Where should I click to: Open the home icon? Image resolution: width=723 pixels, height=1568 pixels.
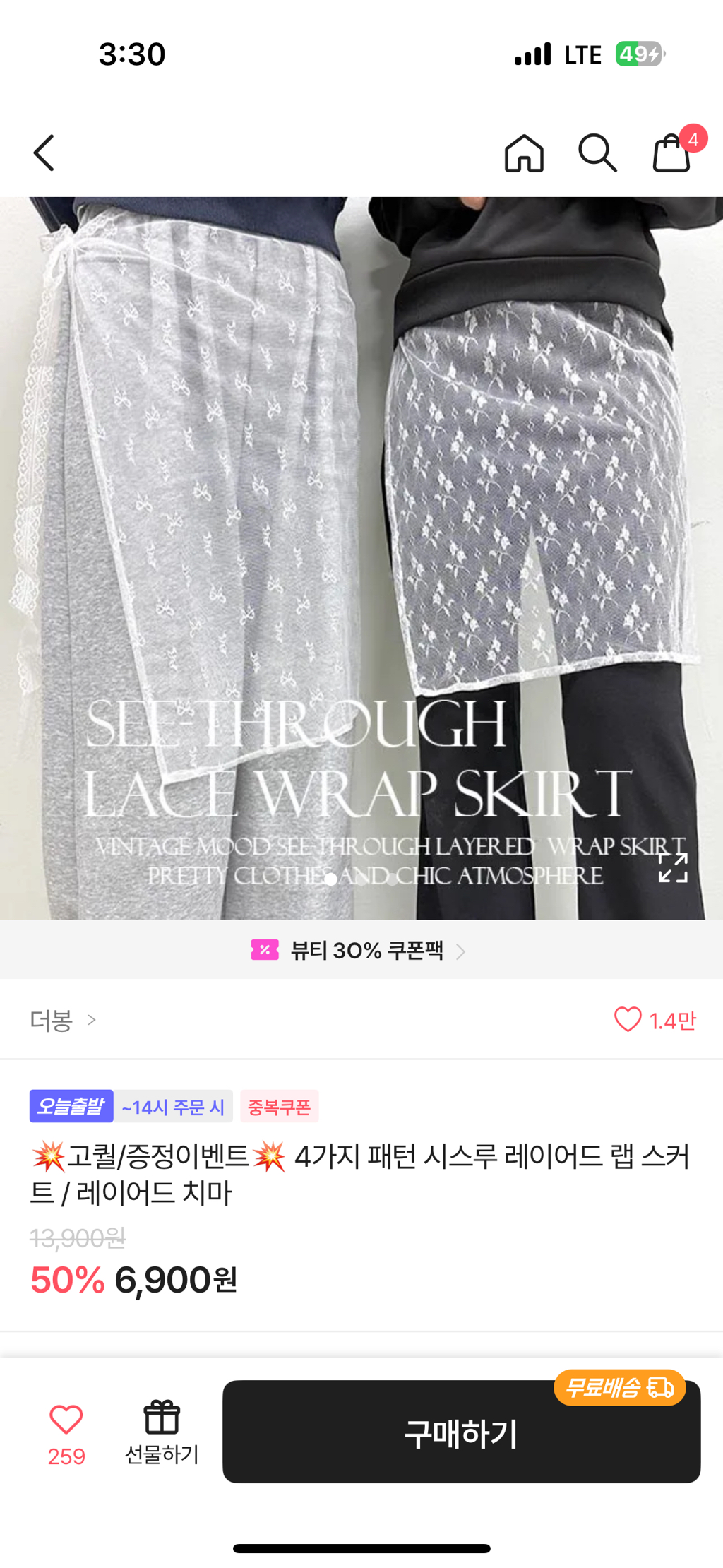click(x=524, y=153)
